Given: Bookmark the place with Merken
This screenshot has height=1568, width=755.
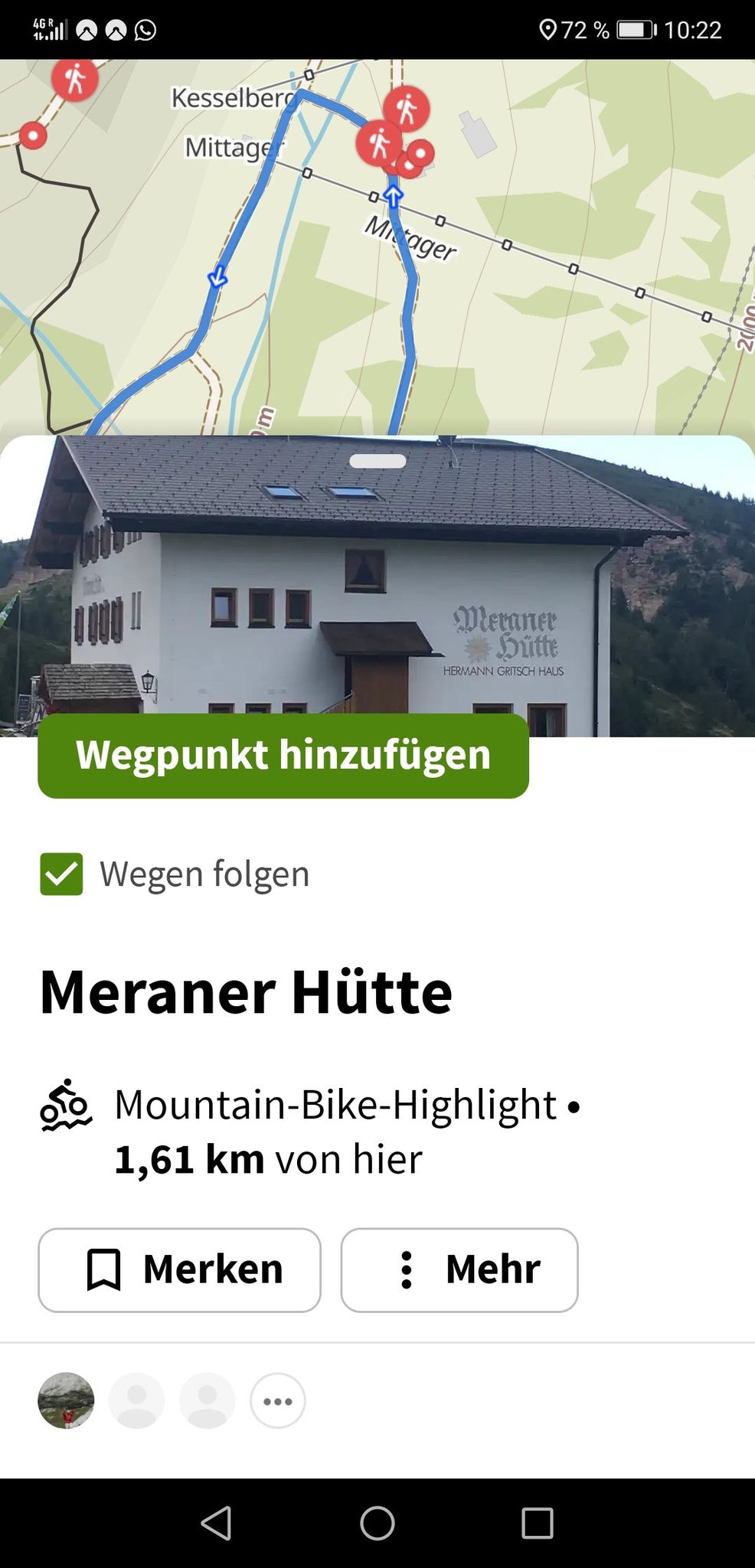Looking at the screenshot, I should 179,1270.
